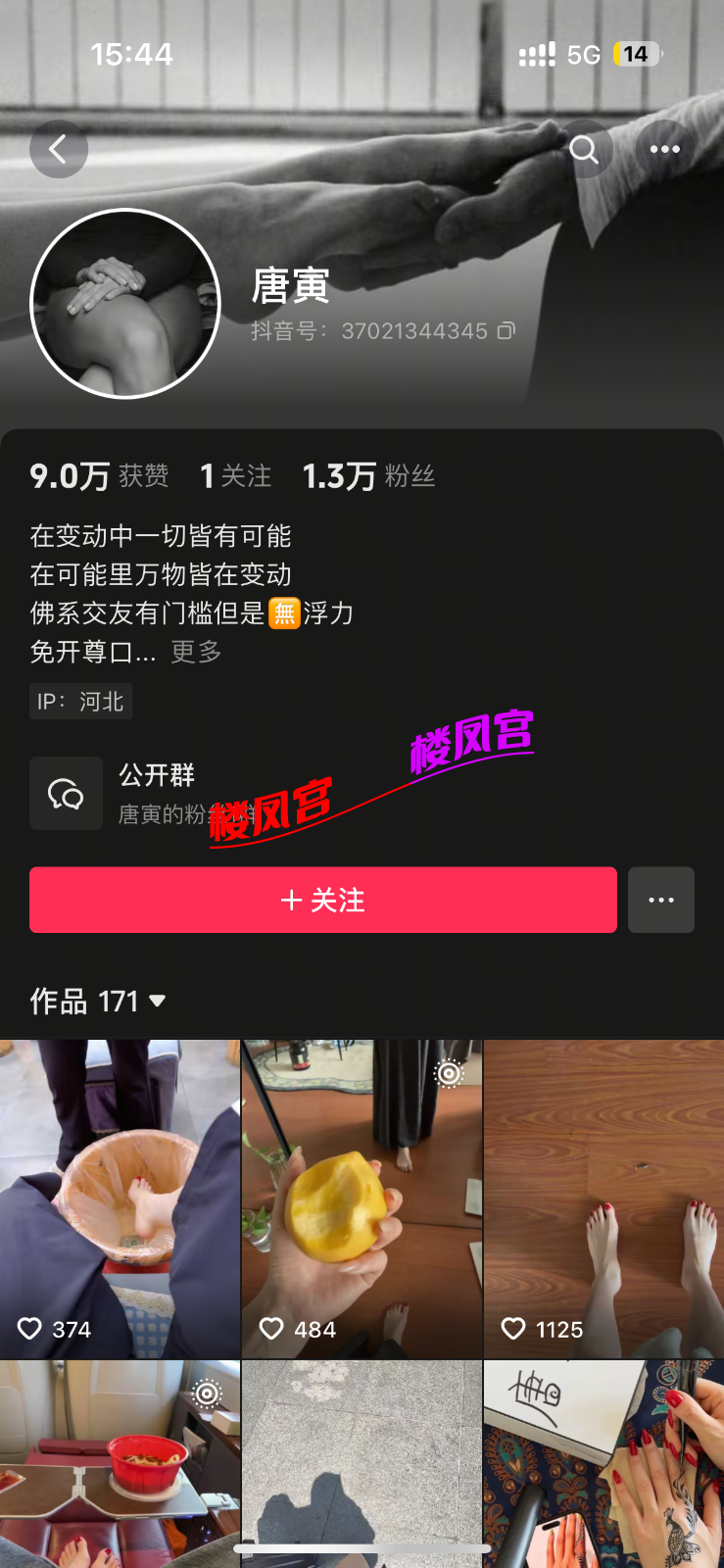Image resolution: width=724 pixels, height=1568 pixels.
Task: Open the video with 374 likes
Action: [x=120, y=1199]
